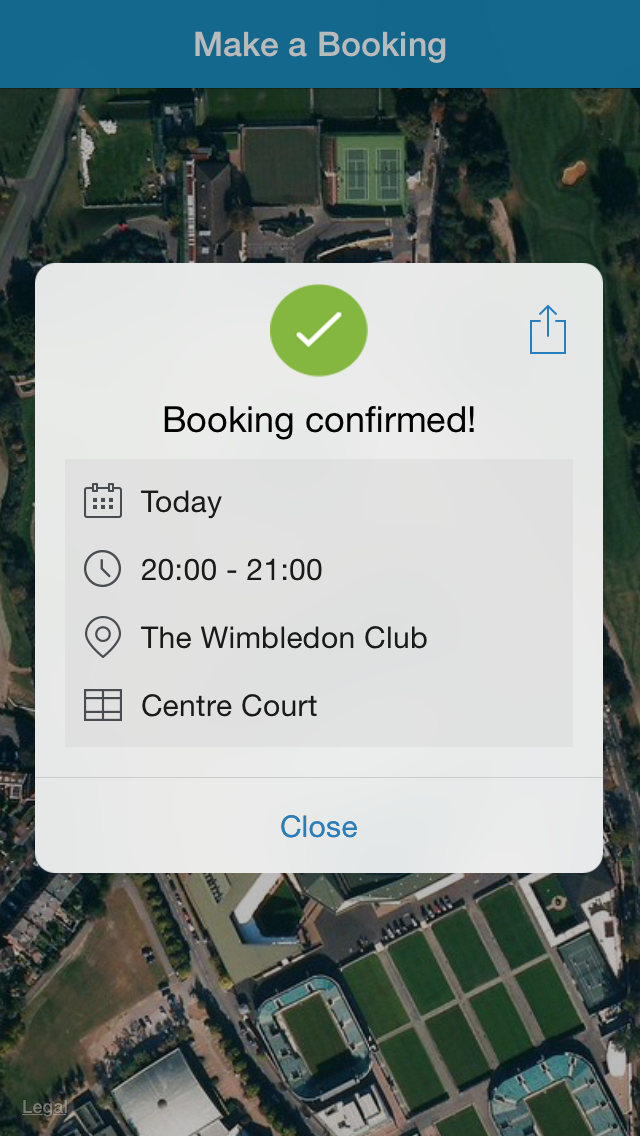Close the booking confirmed dialog
Screen dimensions: 640x1136
319,827
